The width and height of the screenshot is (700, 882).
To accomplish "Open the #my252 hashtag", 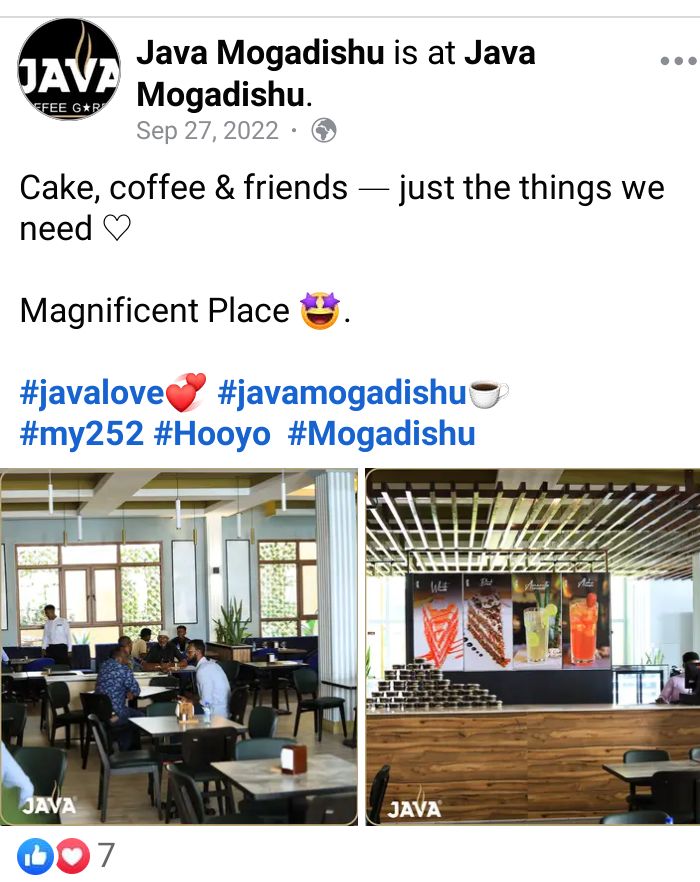I will pos(81,435).
